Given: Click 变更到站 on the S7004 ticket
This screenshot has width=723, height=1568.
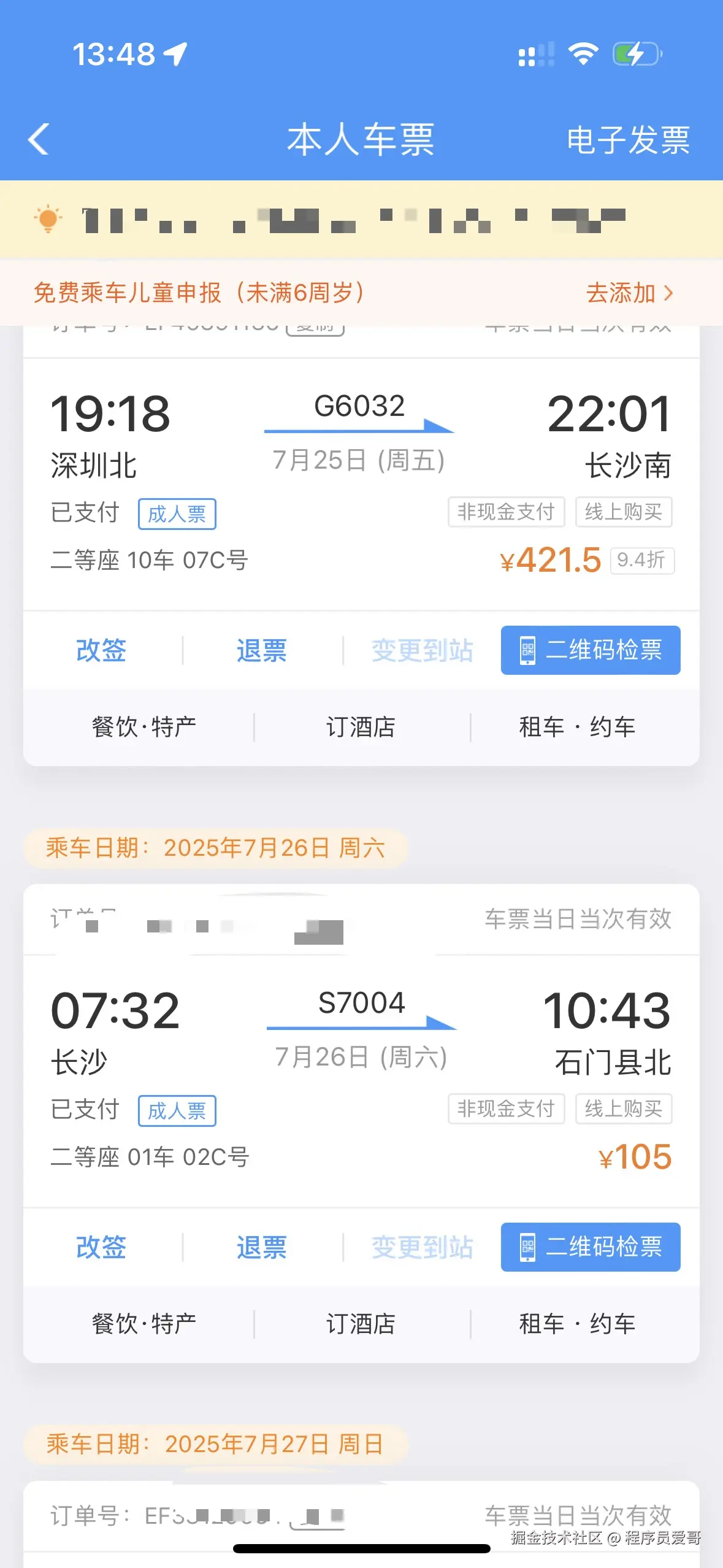Looking at the screenshot, I should 421,1248.
